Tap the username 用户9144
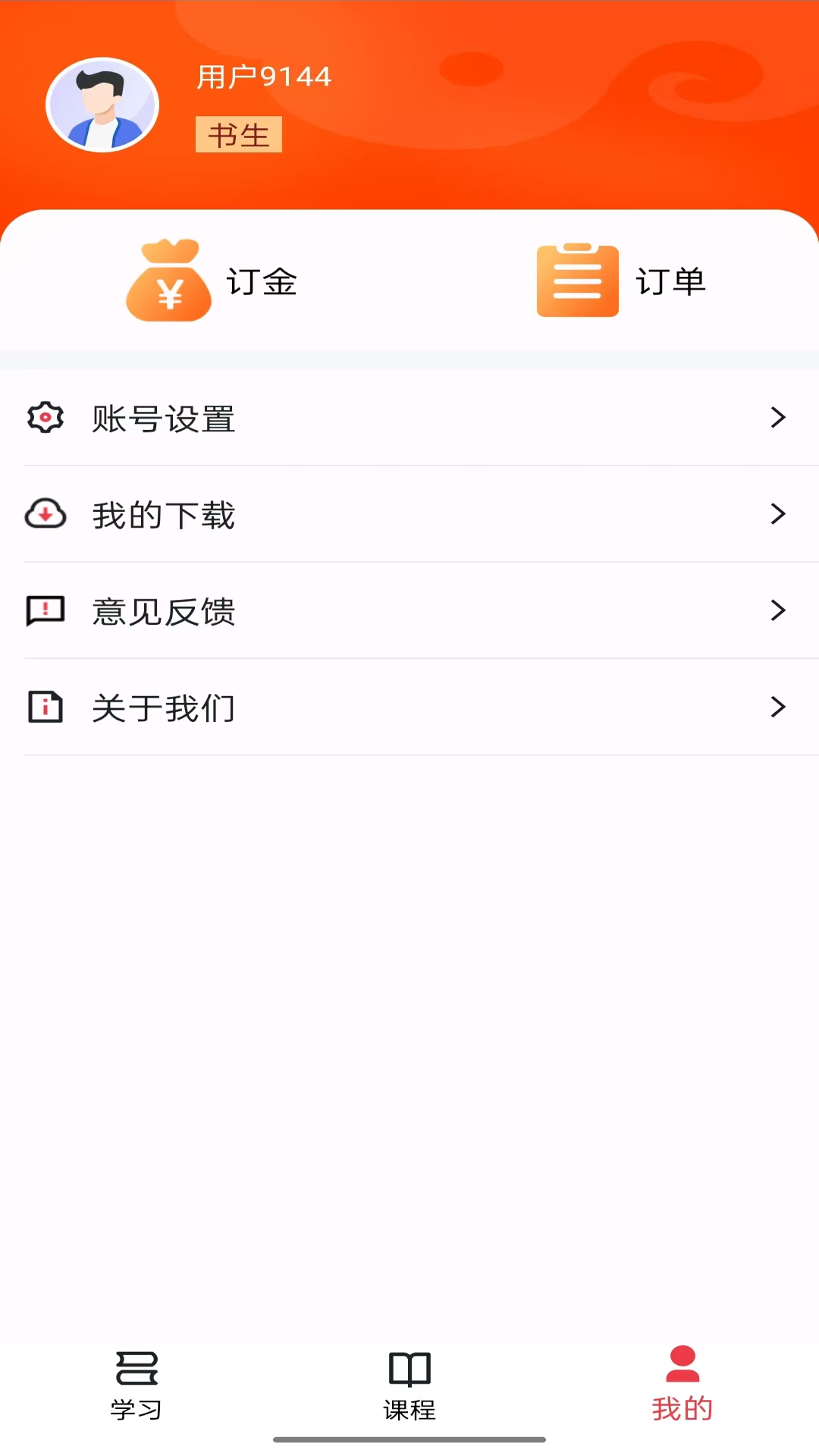Screen dimensions: 819x1456 [262, 77]
